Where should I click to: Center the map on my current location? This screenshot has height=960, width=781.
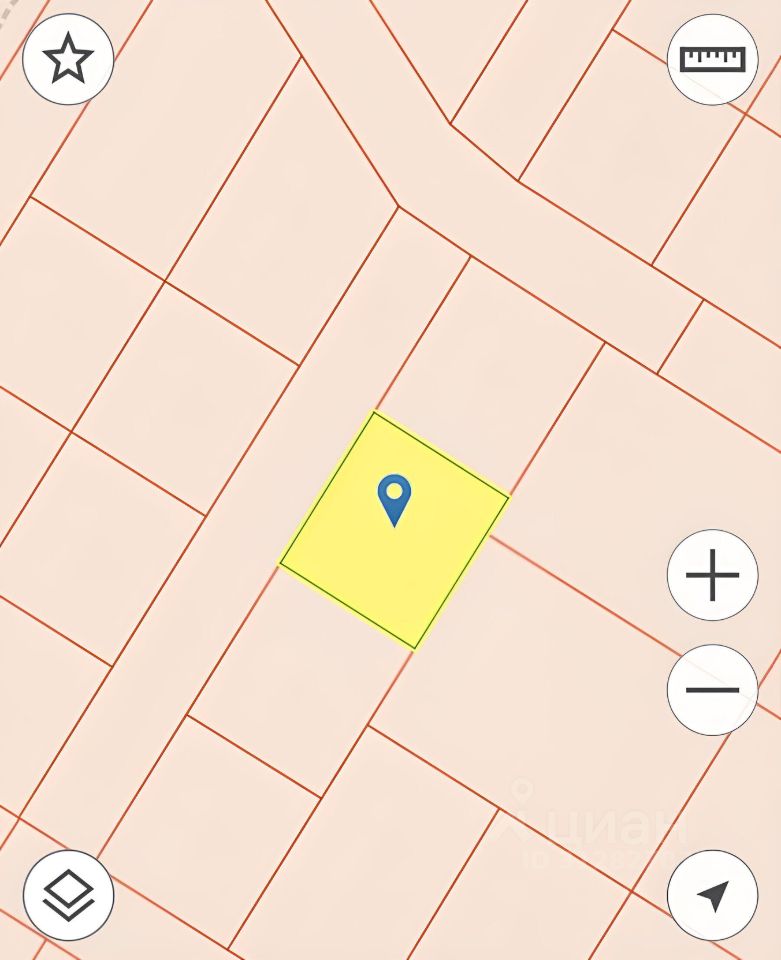click(712, 895)
